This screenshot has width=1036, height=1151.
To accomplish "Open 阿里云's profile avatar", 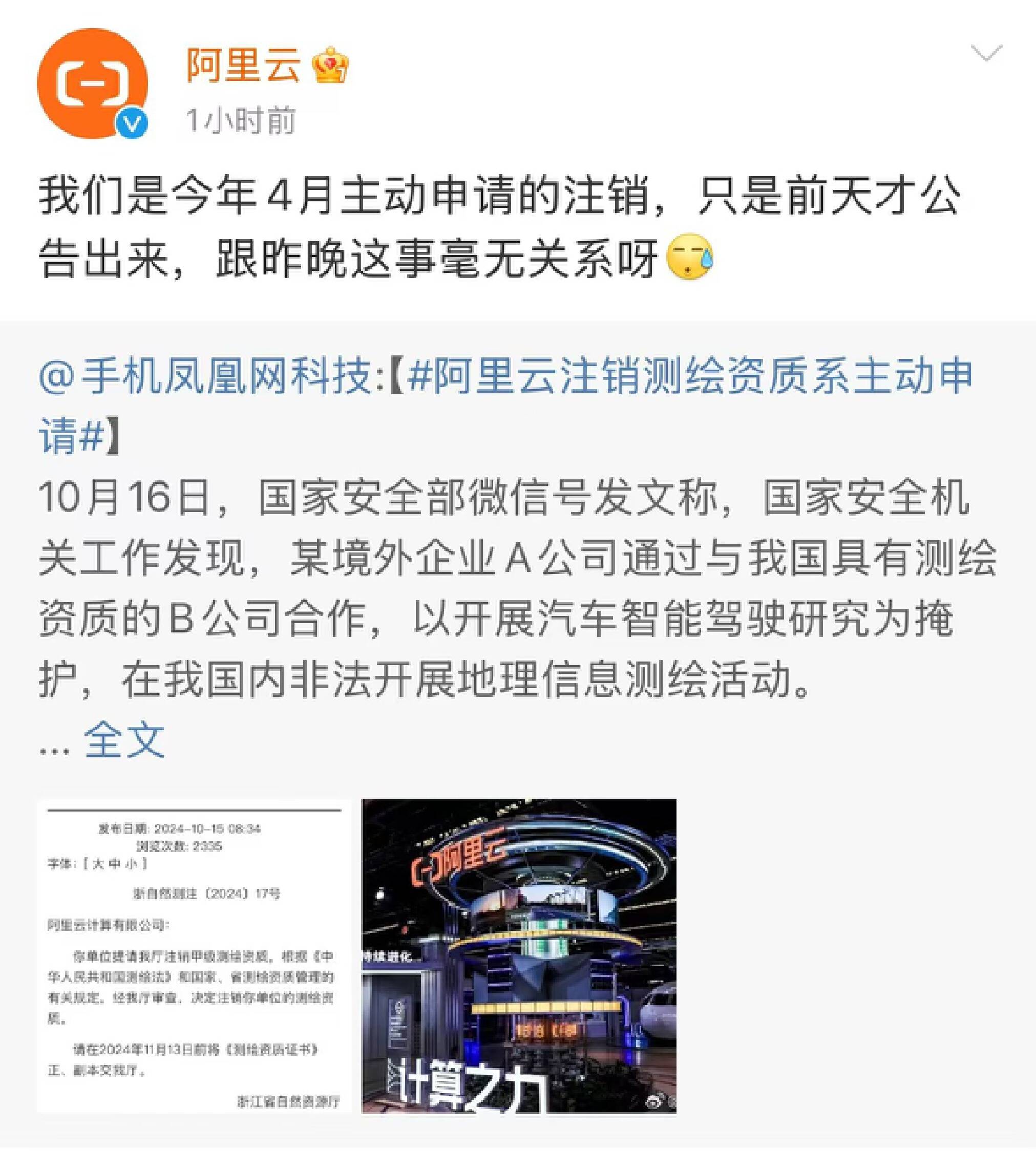I will point(92,83).
